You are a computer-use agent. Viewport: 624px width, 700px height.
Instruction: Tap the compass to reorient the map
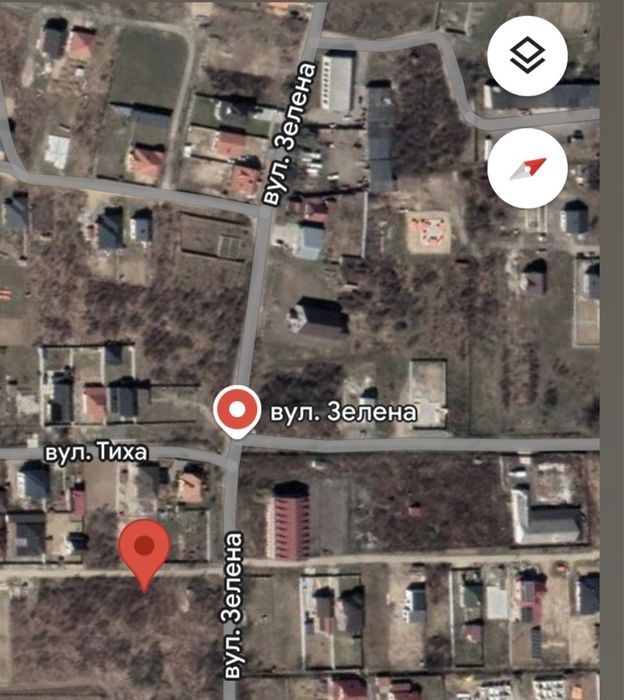point(527,167)
